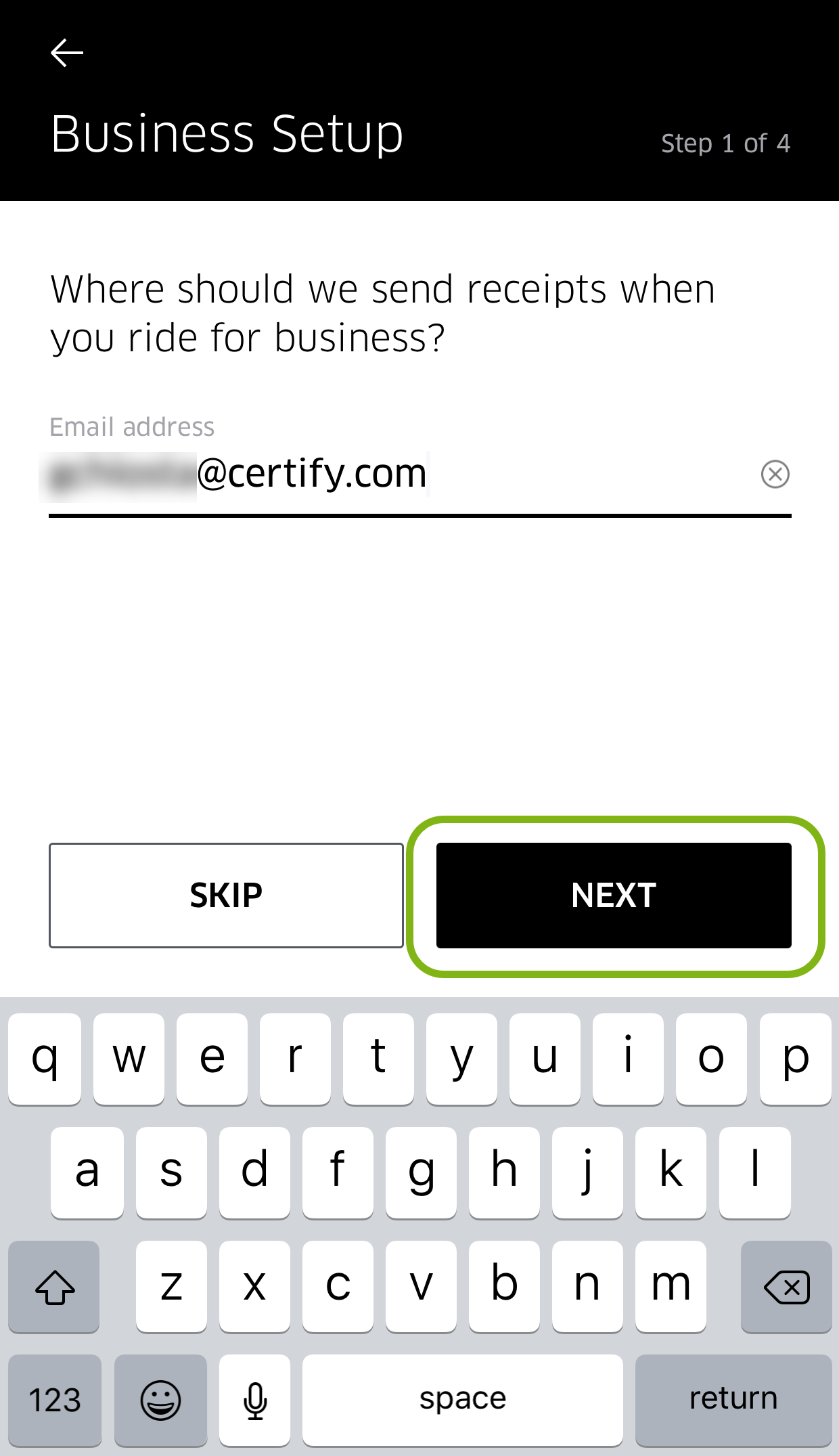Tap the letter z key
The image size is (839, 1456).
point(171,1285)
